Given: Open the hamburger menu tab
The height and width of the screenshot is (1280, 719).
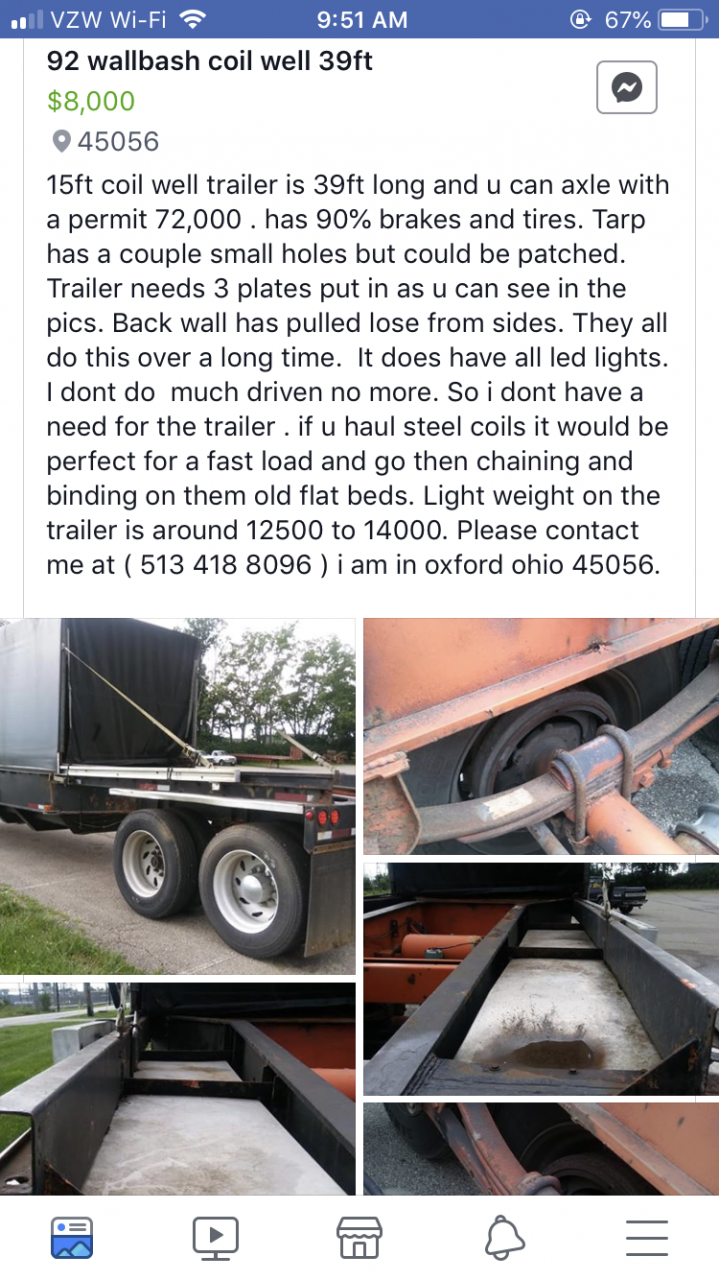Looking at the screenshot, I should coord(647,1237).
